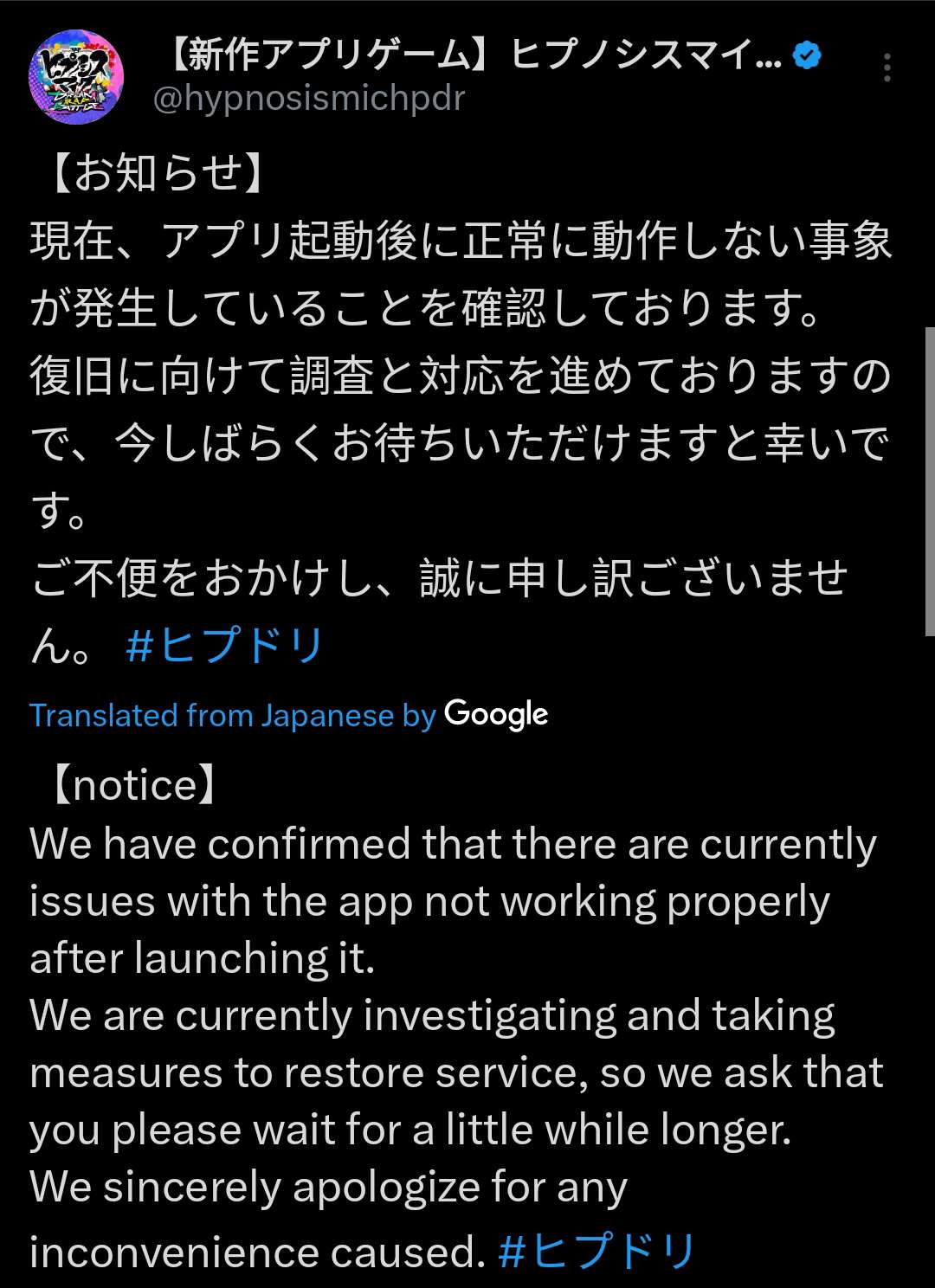Open the #ヒプドリ hashtag in the Japanese text
Viewport: 935px width, 1288px height.
tap(224, 646)
